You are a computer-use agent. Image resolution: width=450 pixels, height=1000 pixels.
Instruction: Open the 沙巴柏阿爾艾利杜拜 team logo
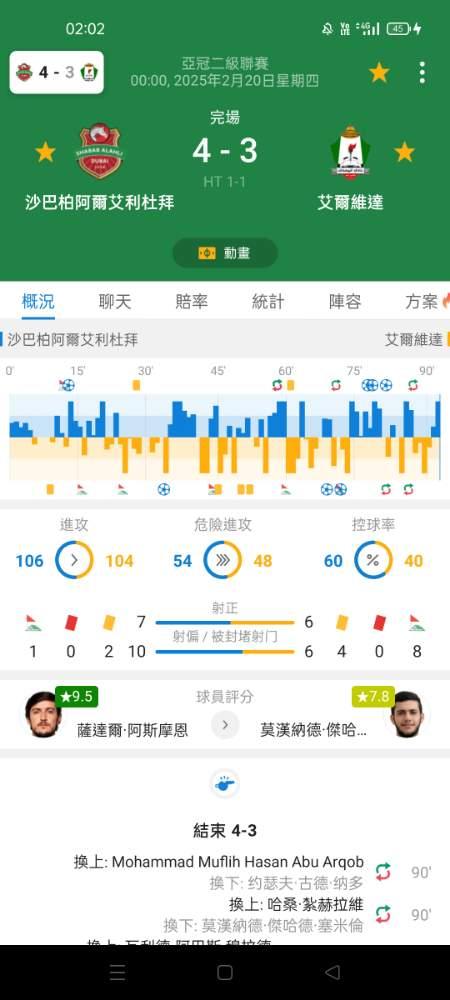pyautogui.click(x=100, y=151)
